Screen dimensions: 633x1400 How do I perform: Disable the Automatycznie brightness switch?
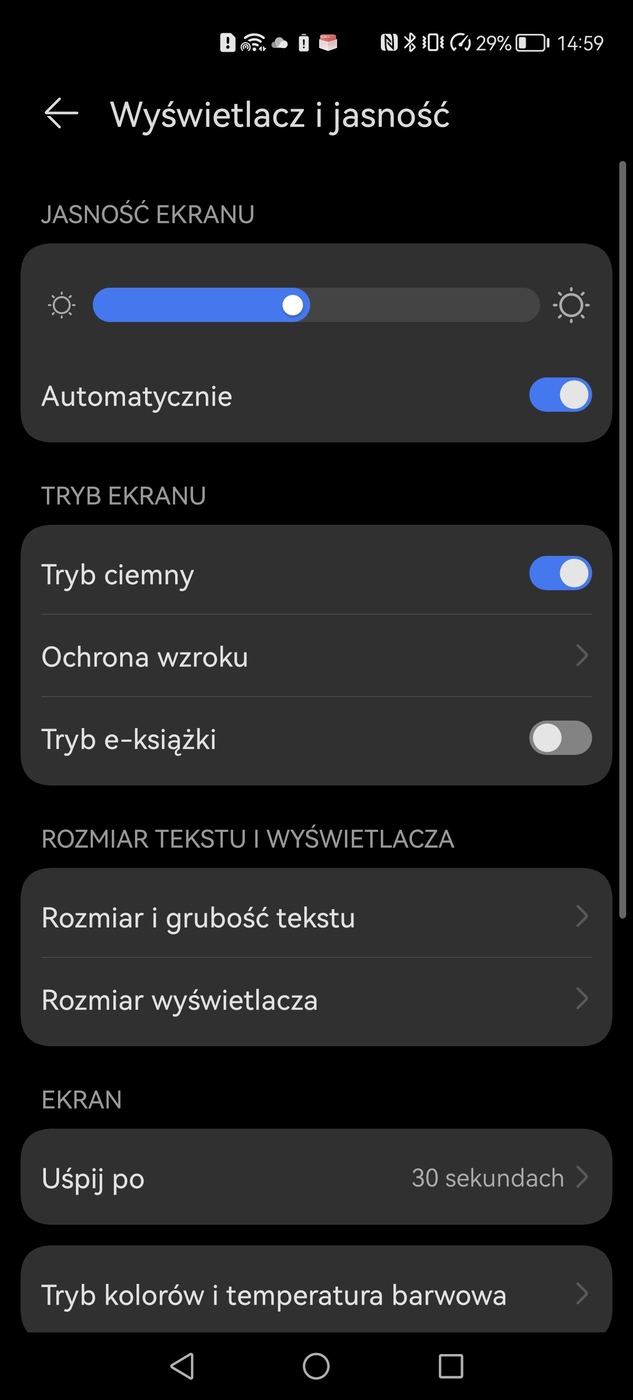[x=560, y=396]
